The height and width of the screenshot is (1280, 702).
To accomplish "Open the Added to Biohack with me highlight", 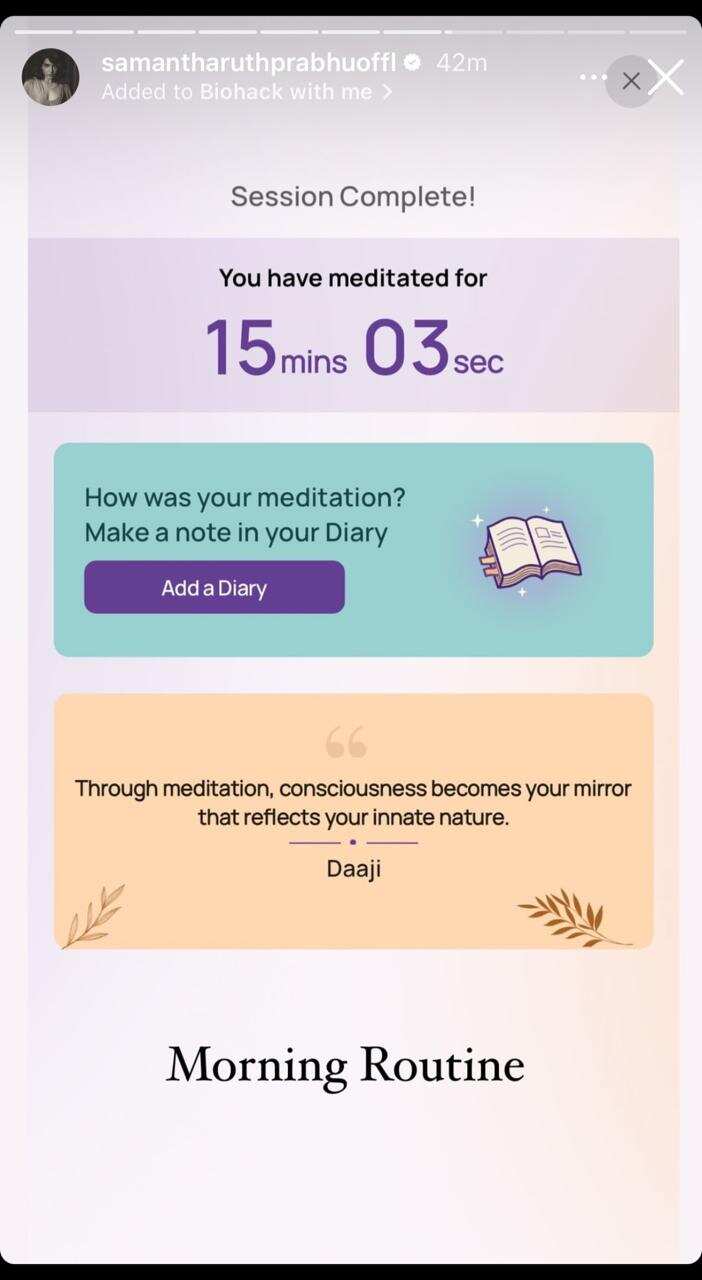I will [247, 92].
